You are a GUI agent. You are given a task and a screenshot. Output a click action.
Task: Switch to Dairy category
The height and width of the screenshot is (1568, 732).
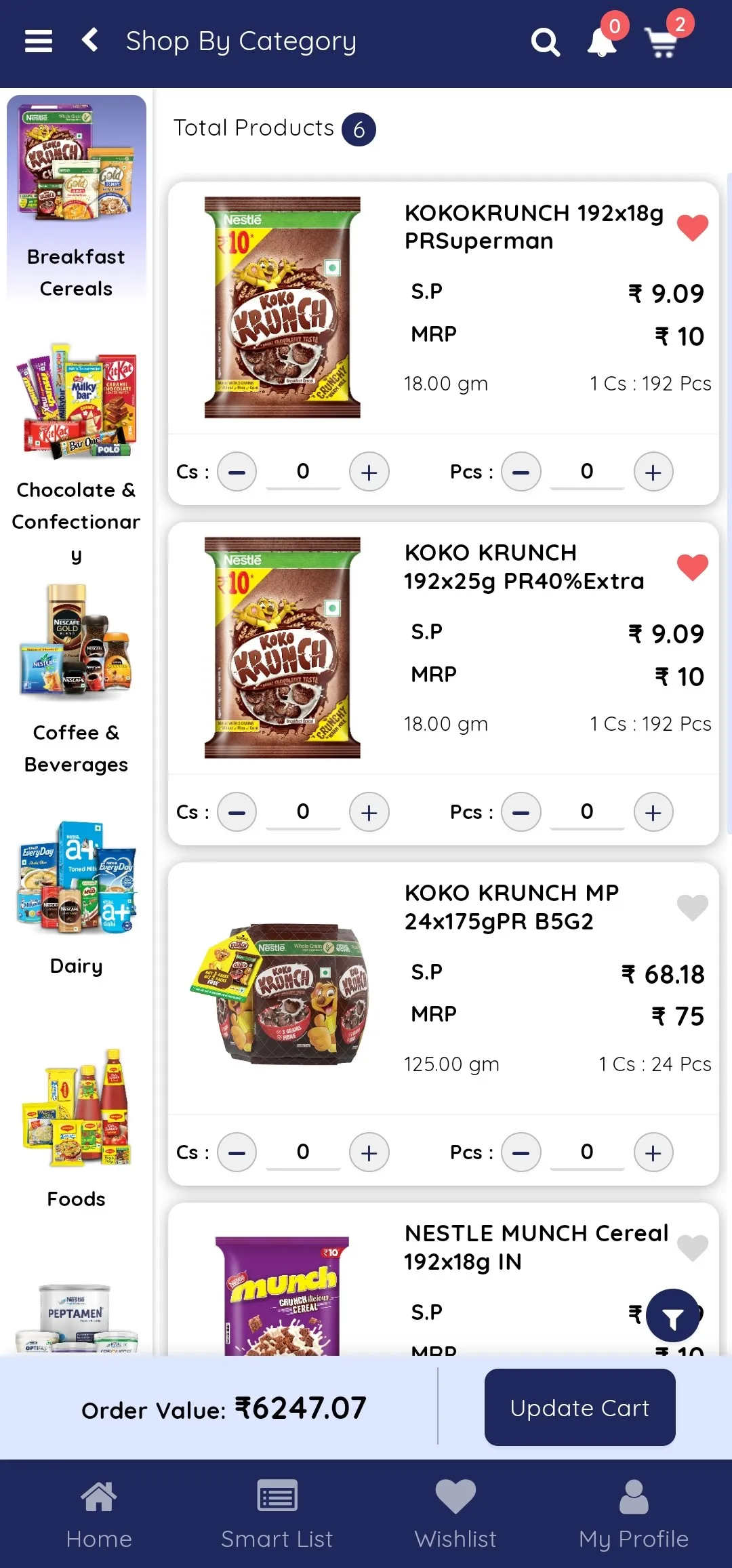coord(76,895)
